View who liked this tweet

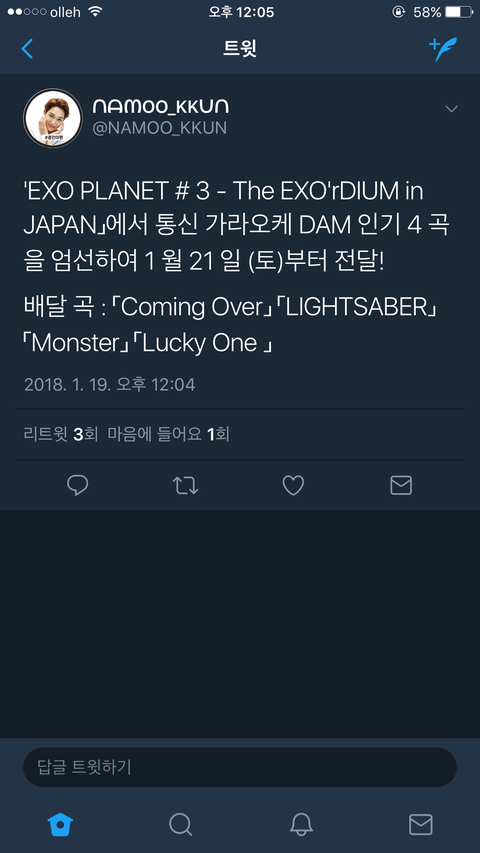click(x=169, y=434)
